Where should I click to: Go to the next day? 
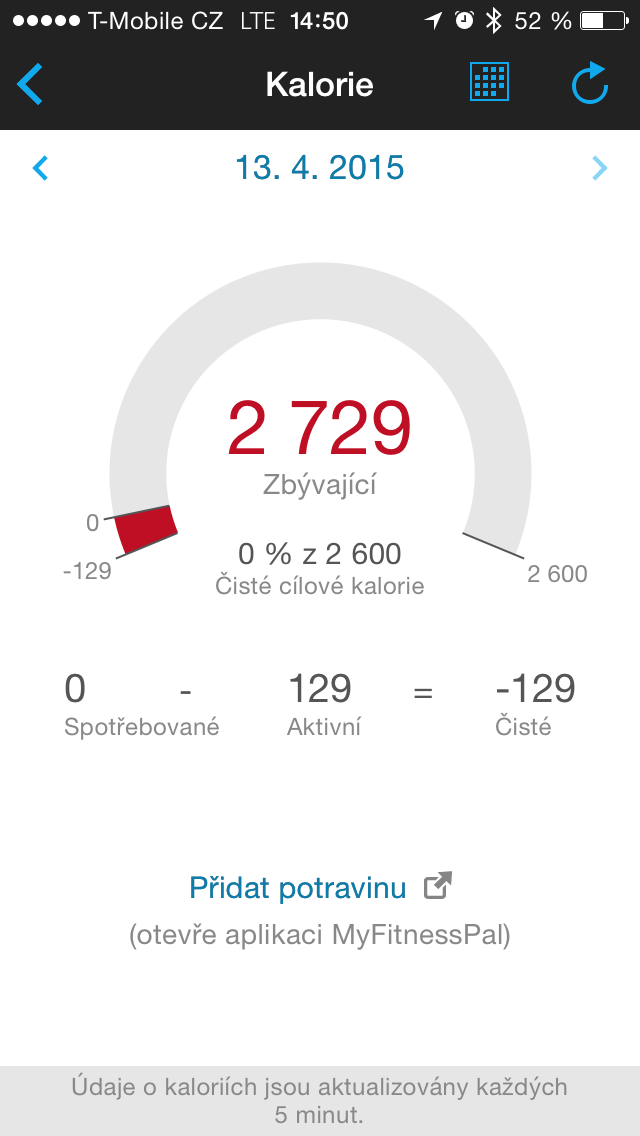[x=599, y=167]
